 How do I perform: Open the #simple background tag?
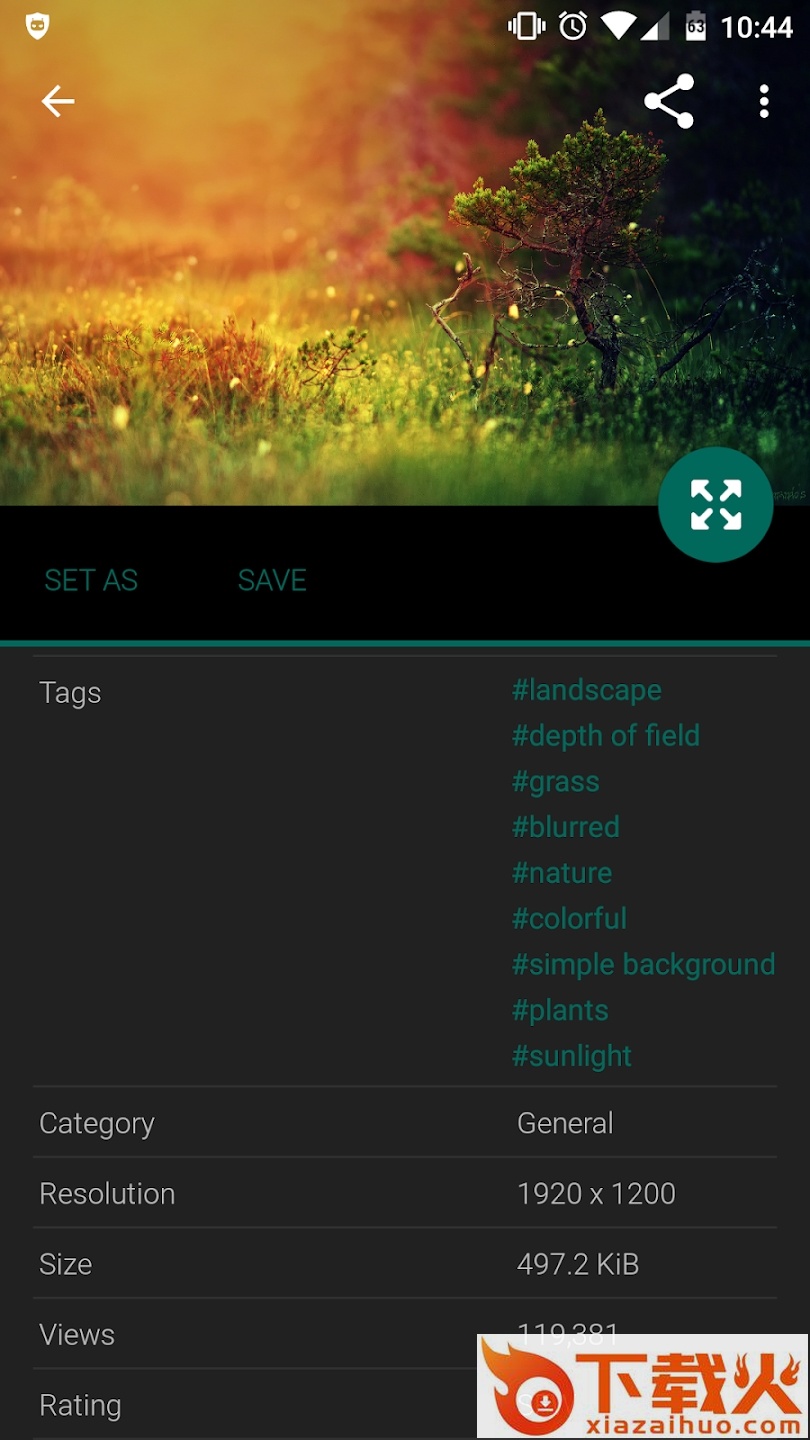pos(644,965)
